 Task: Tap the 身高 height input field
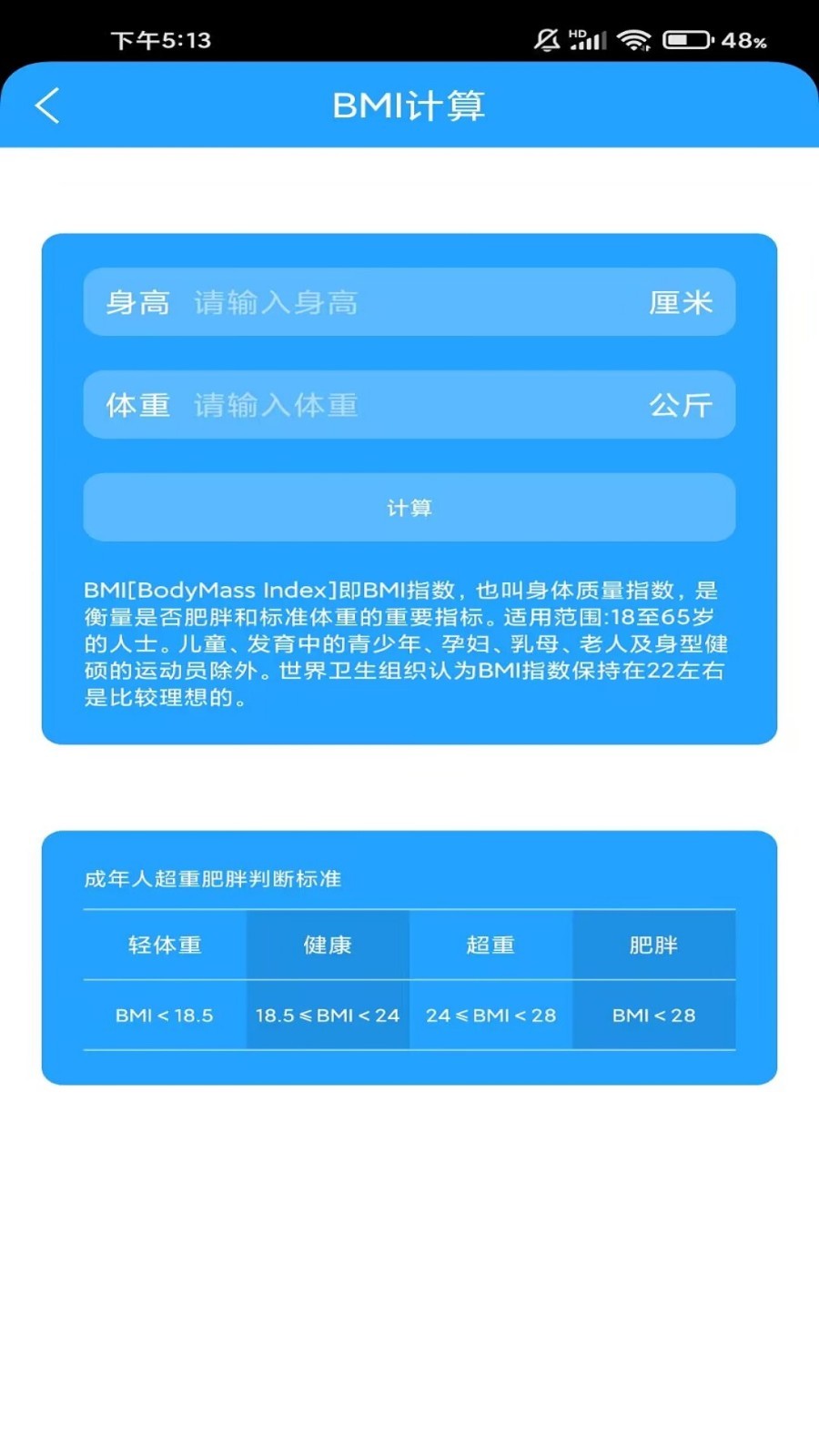tap(409, 302)
